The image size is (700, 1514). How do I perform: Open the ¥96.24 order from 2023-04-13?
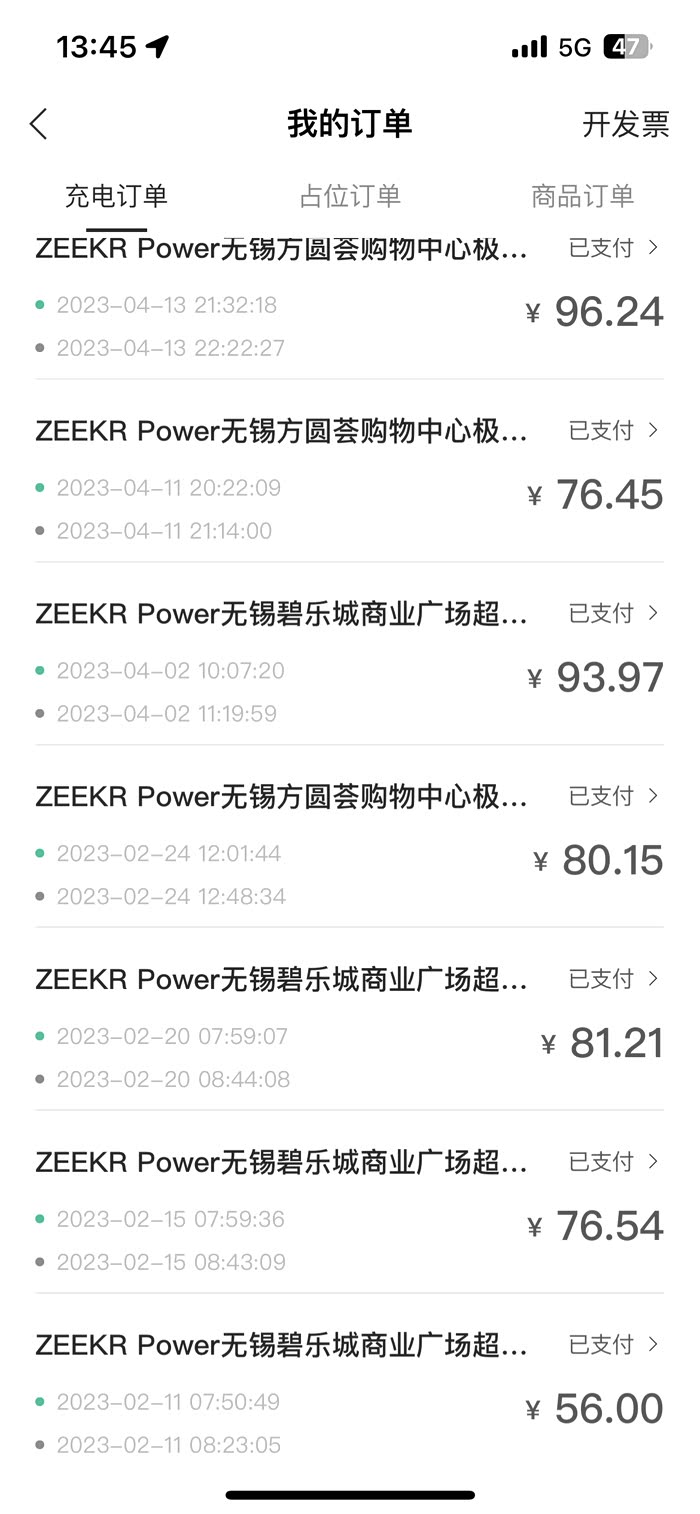350,300
